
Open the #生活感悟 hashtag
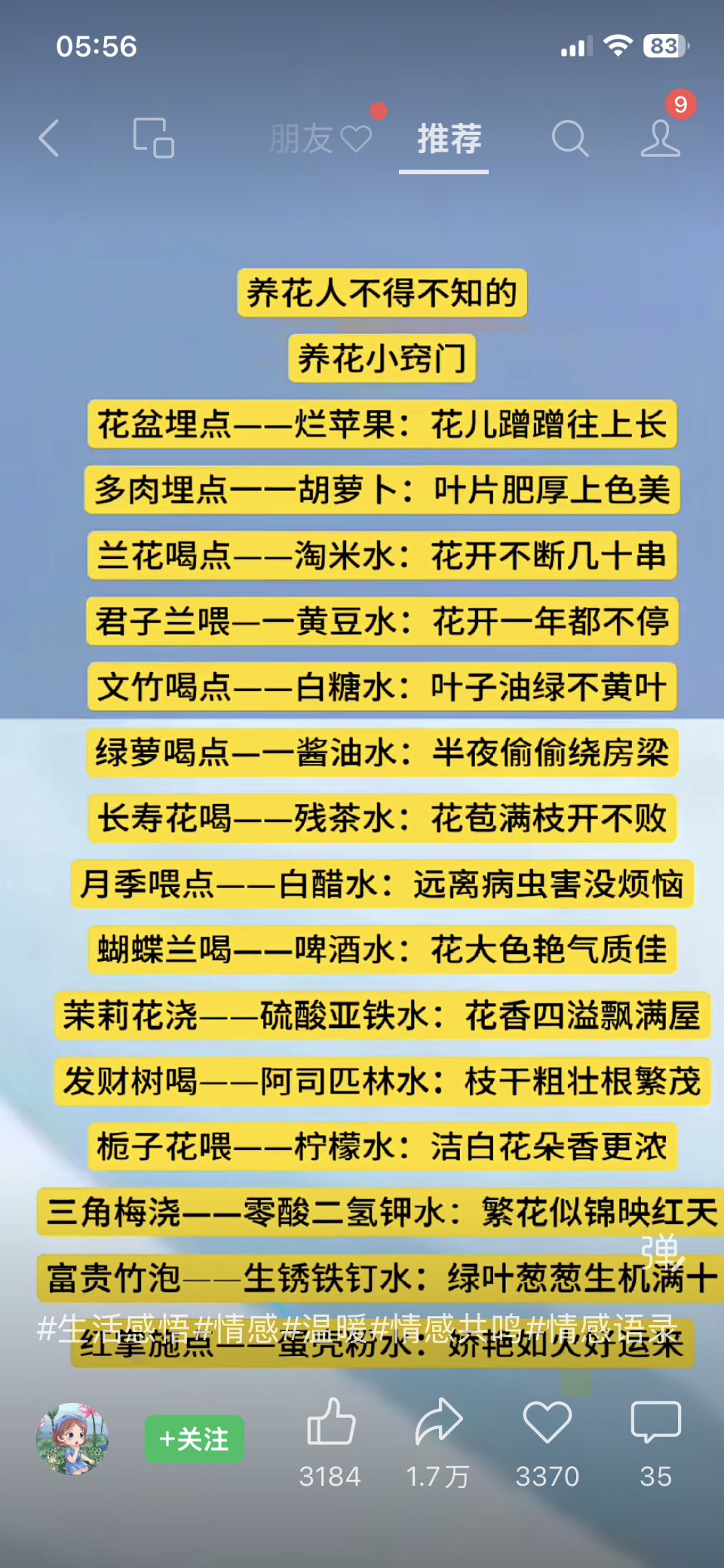(113, 1329)
